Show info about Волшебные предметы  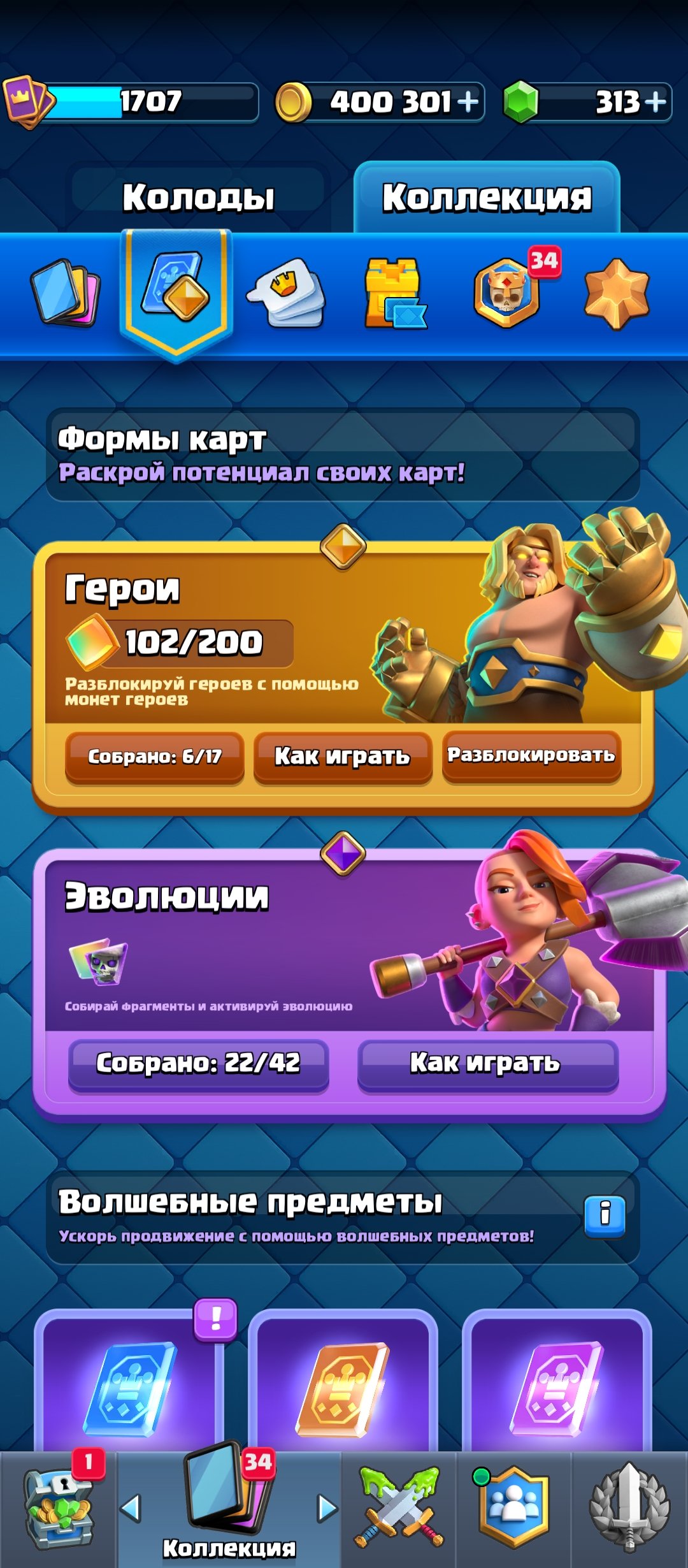click(605, 1217)
